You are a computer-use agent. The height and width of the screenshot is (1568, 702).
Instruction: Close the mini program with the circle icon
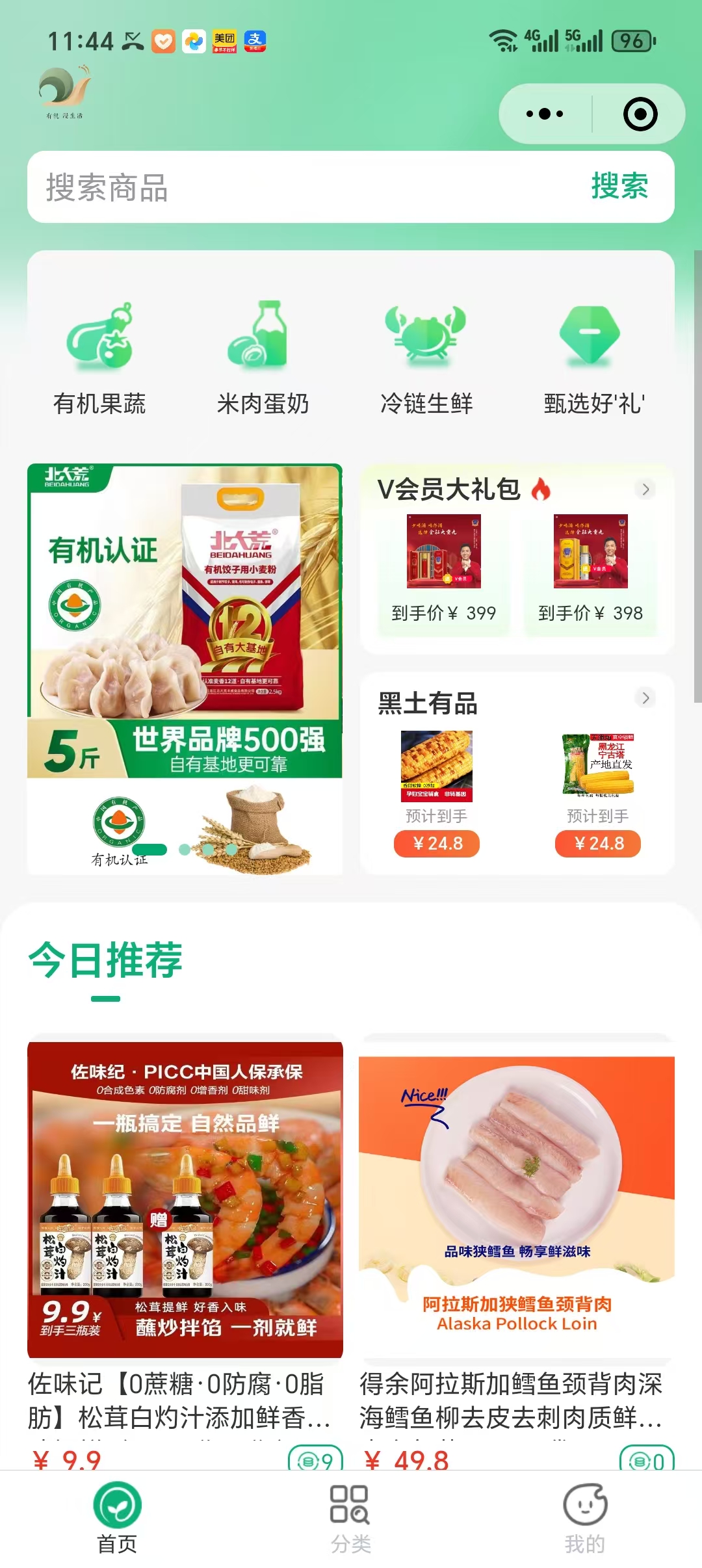point(640,114)
